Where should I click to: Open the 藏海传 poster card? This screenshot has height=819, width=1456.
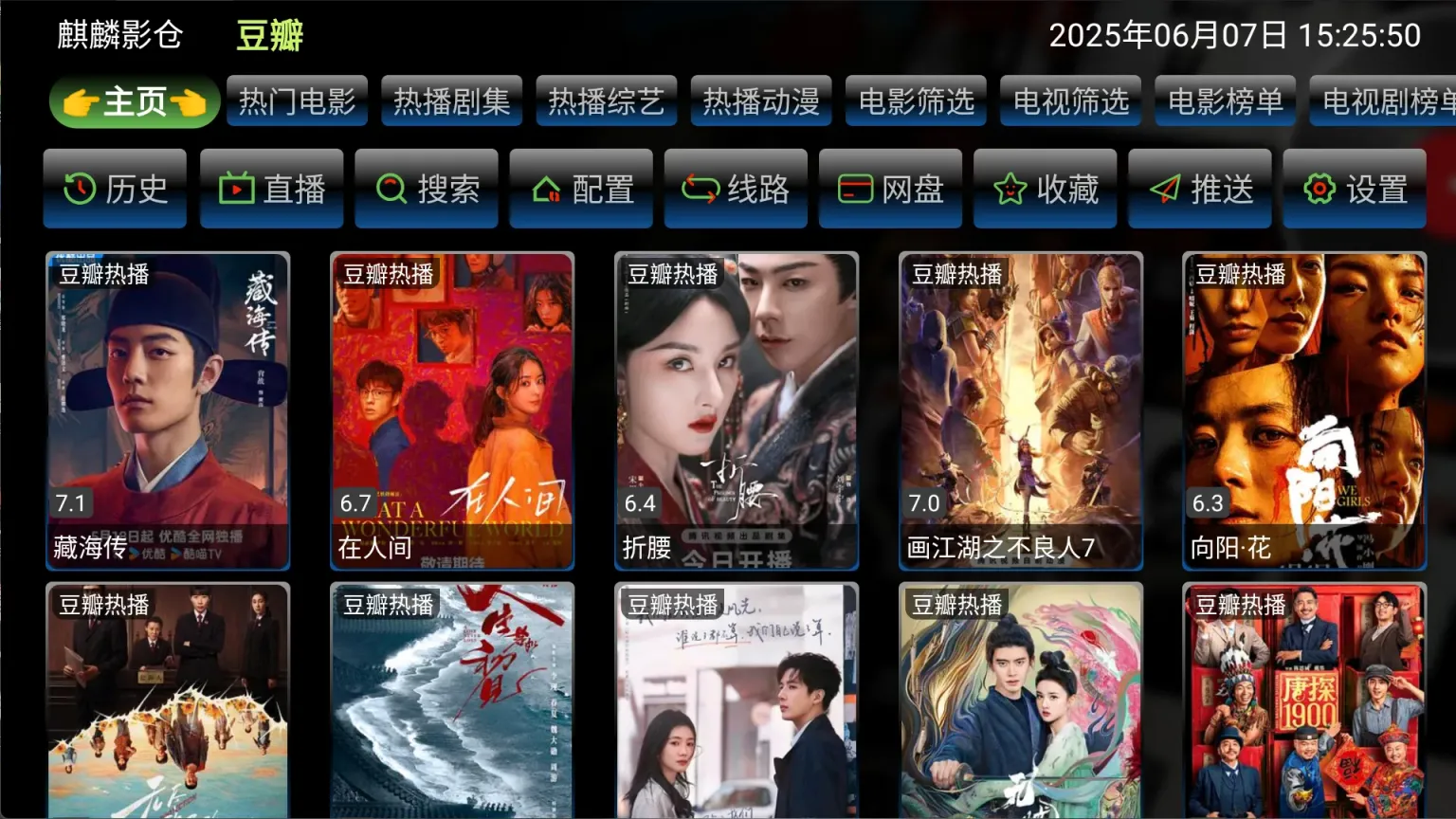pyautogui.click(x=168, y=410)
